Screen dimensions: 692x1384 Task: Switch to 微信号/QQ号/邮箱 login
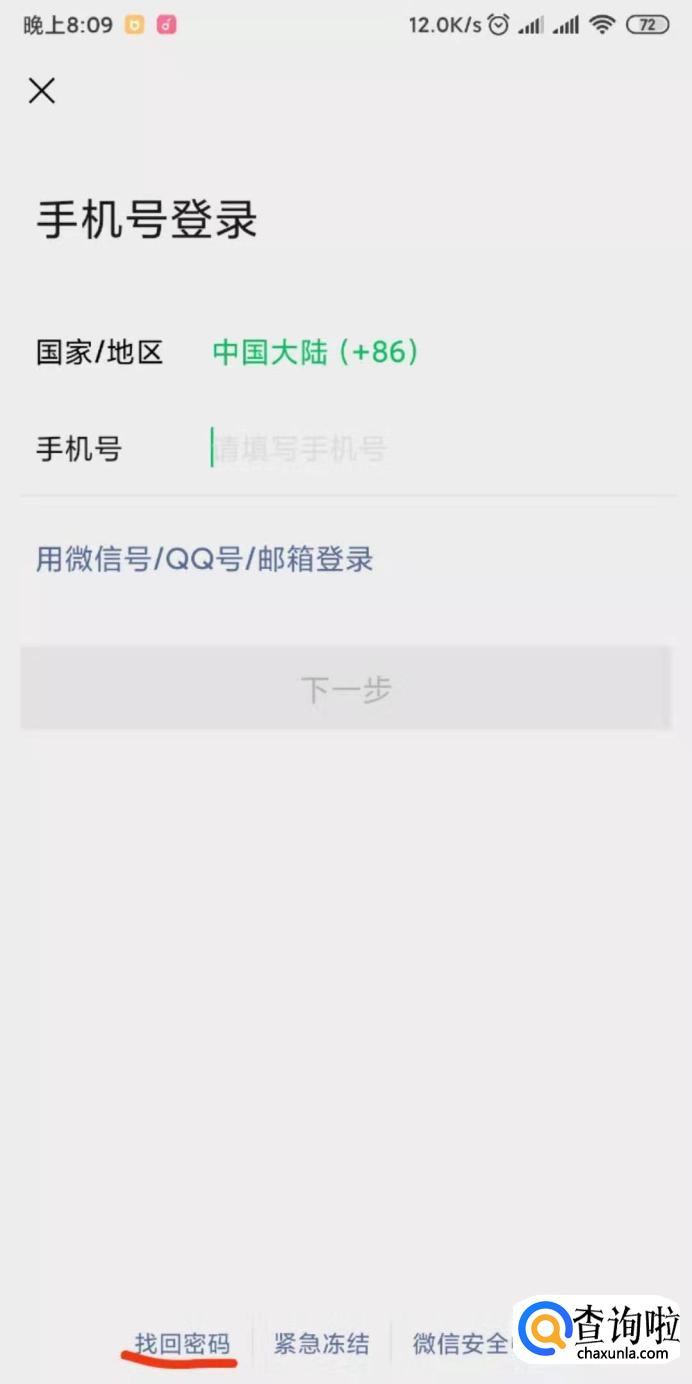tap(204, 559)
